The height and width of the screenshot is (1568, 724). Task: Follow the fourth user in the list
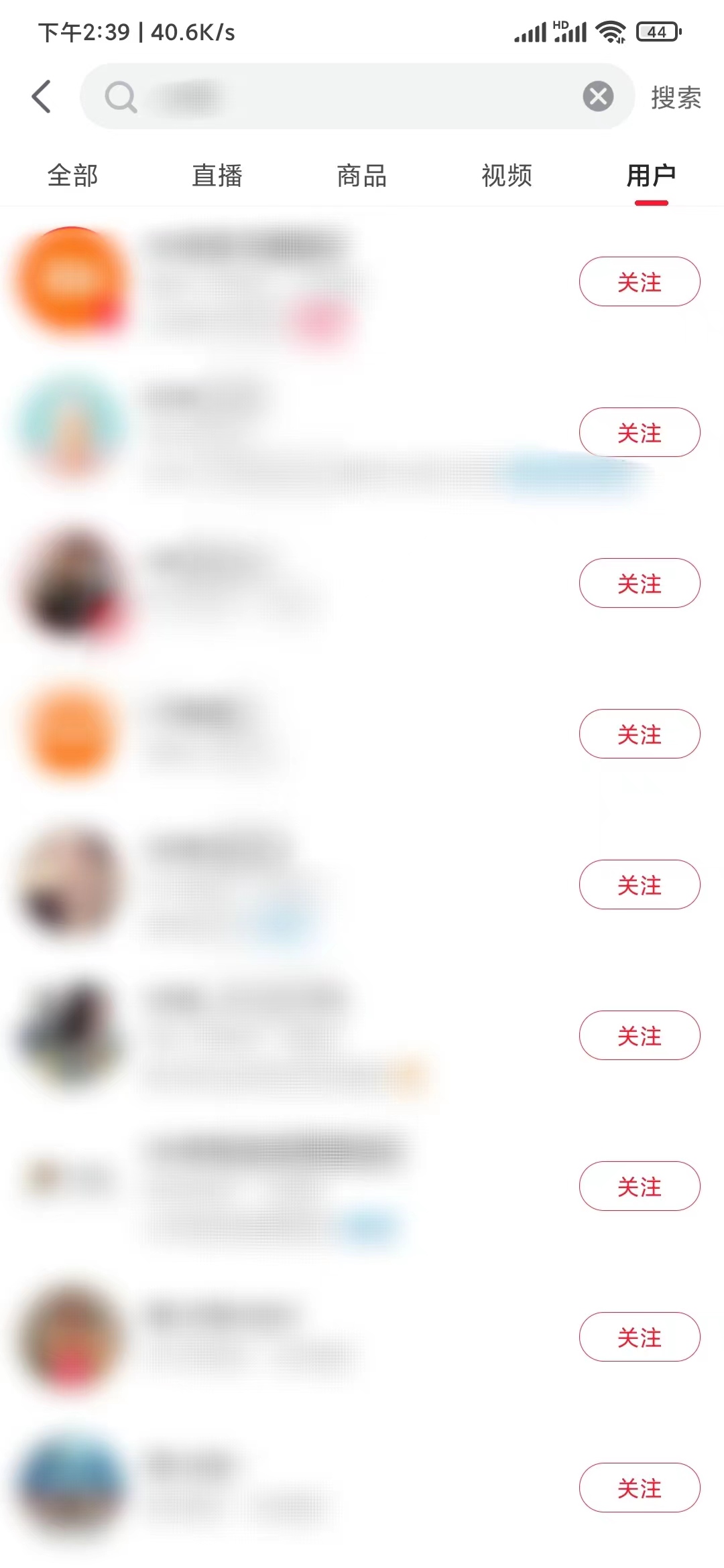(640, 734)
